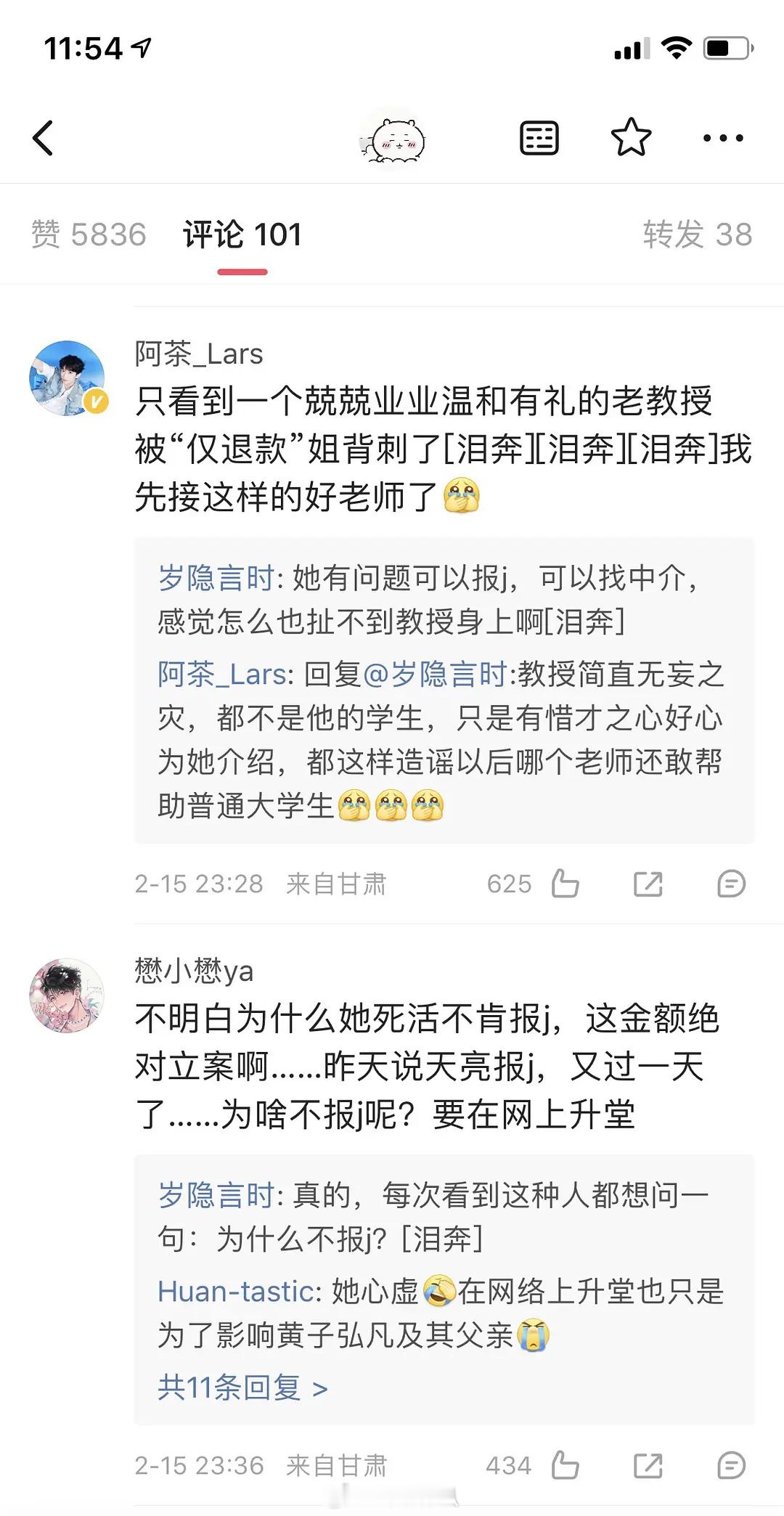Image resolution: width=784 pixels, height=1516 pixels.
Task: Expand 共11条回复 to see all replies
Action: pyautogui.click(x=240, y=1386)
